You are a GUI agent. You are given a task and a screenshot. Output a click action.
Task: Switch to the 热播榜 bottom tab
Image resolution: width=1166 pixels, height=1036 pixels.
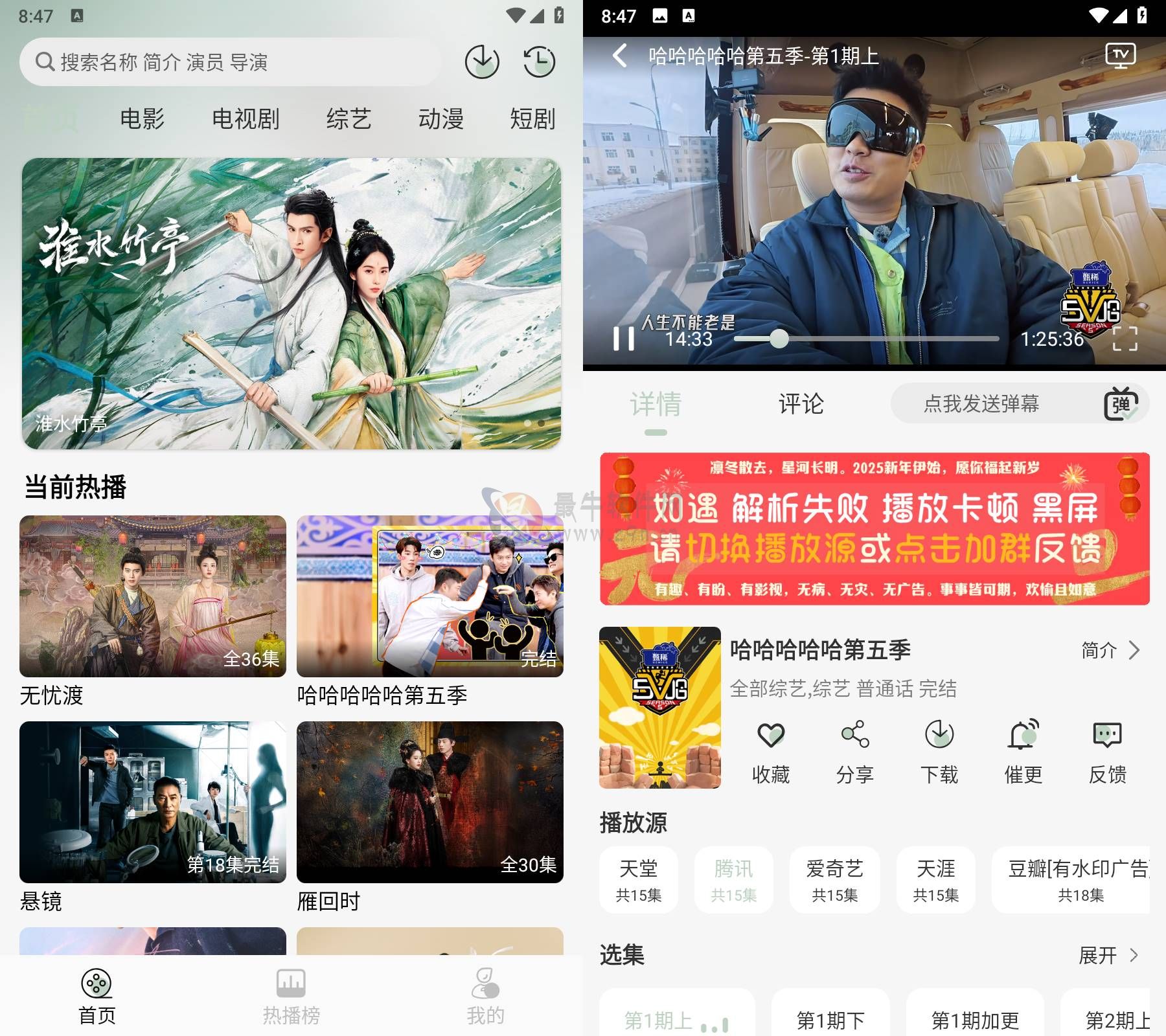[291, 996]
